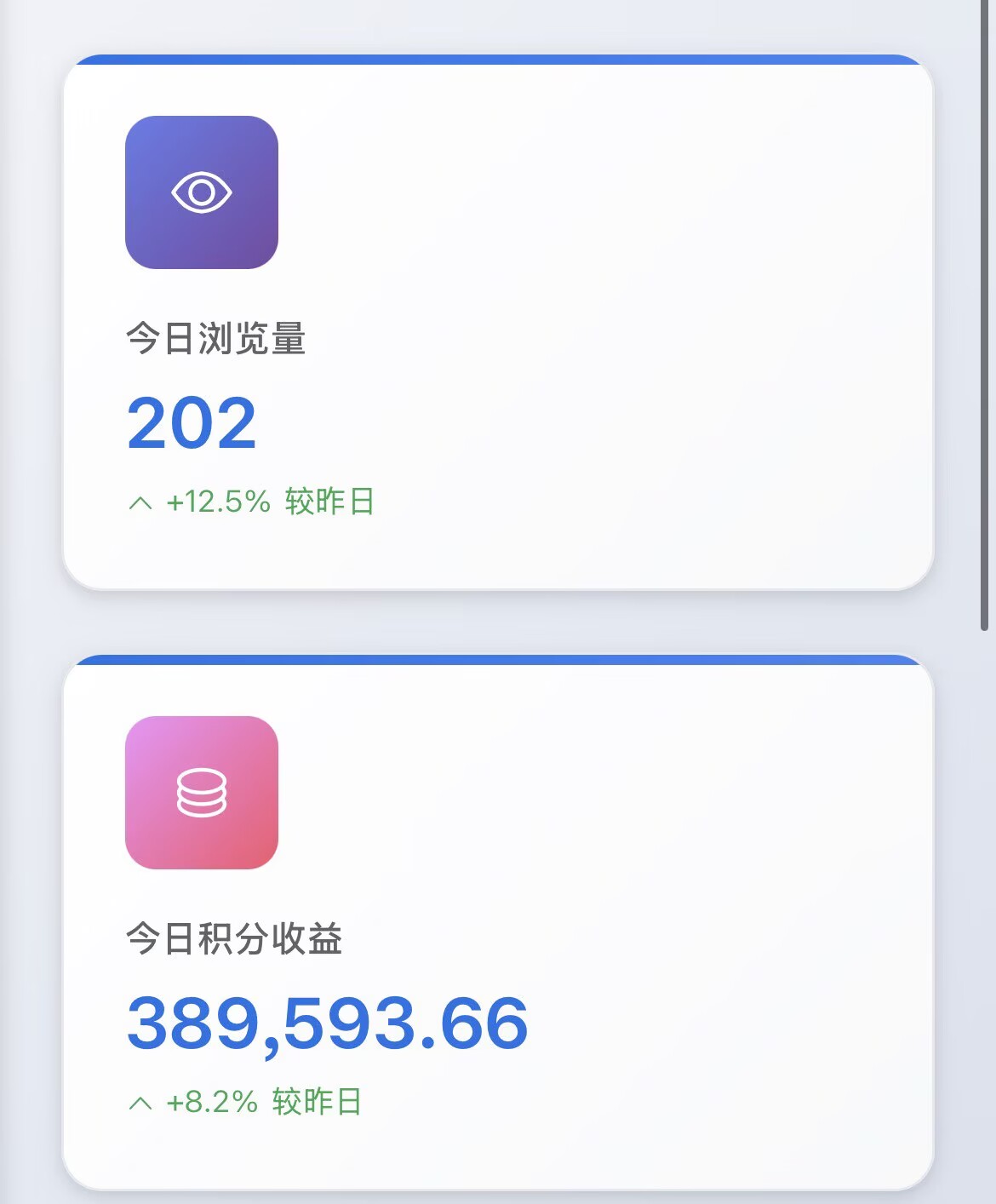Click the 较昨日 comparison link on views card
Image resolution: width=996 pixels, height=1204 pixels.
point(329,502)
